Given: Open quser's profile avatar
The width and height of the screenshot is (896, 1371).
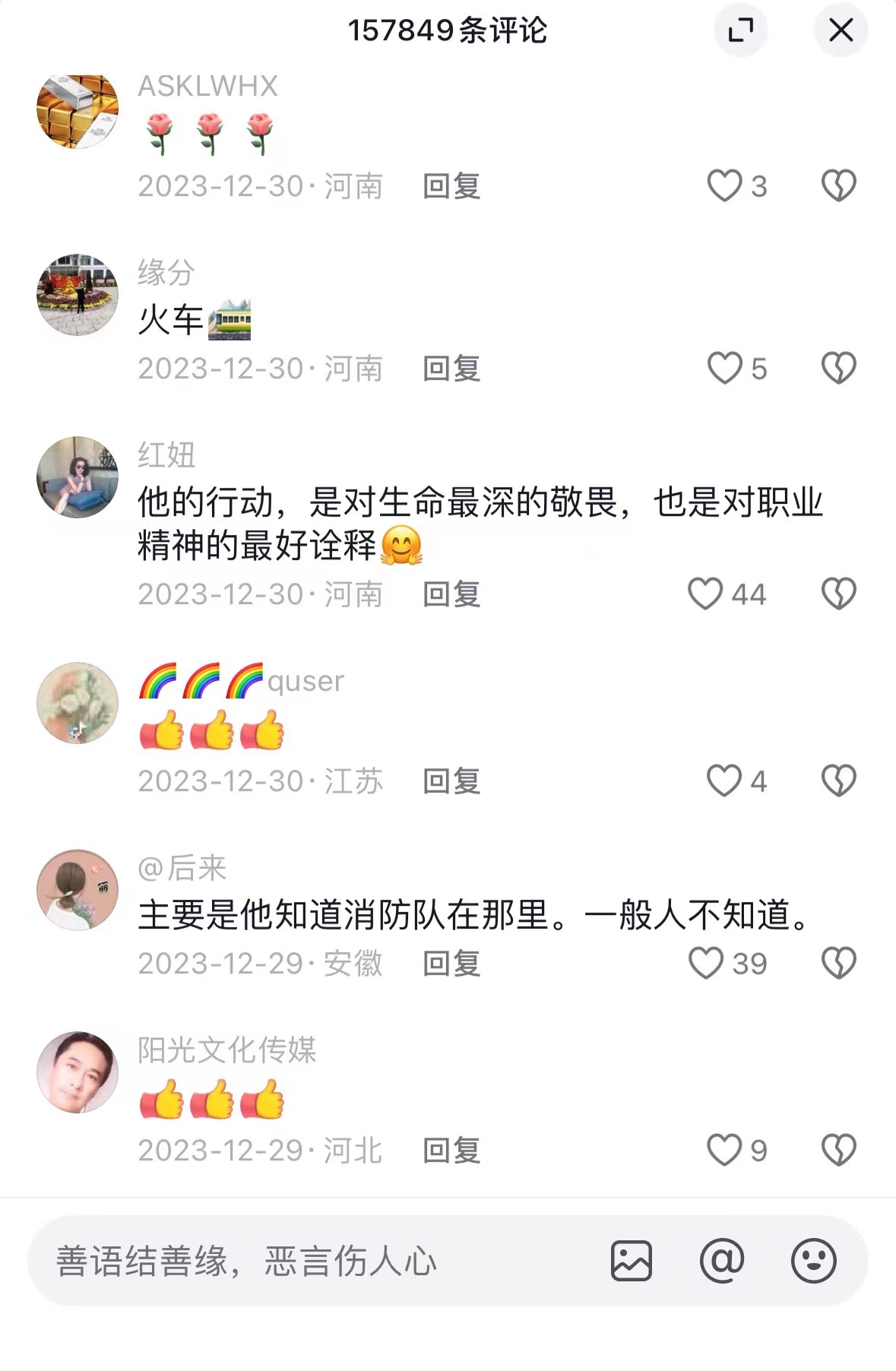Looking at the screenshot, I should [x=78, y=703].
